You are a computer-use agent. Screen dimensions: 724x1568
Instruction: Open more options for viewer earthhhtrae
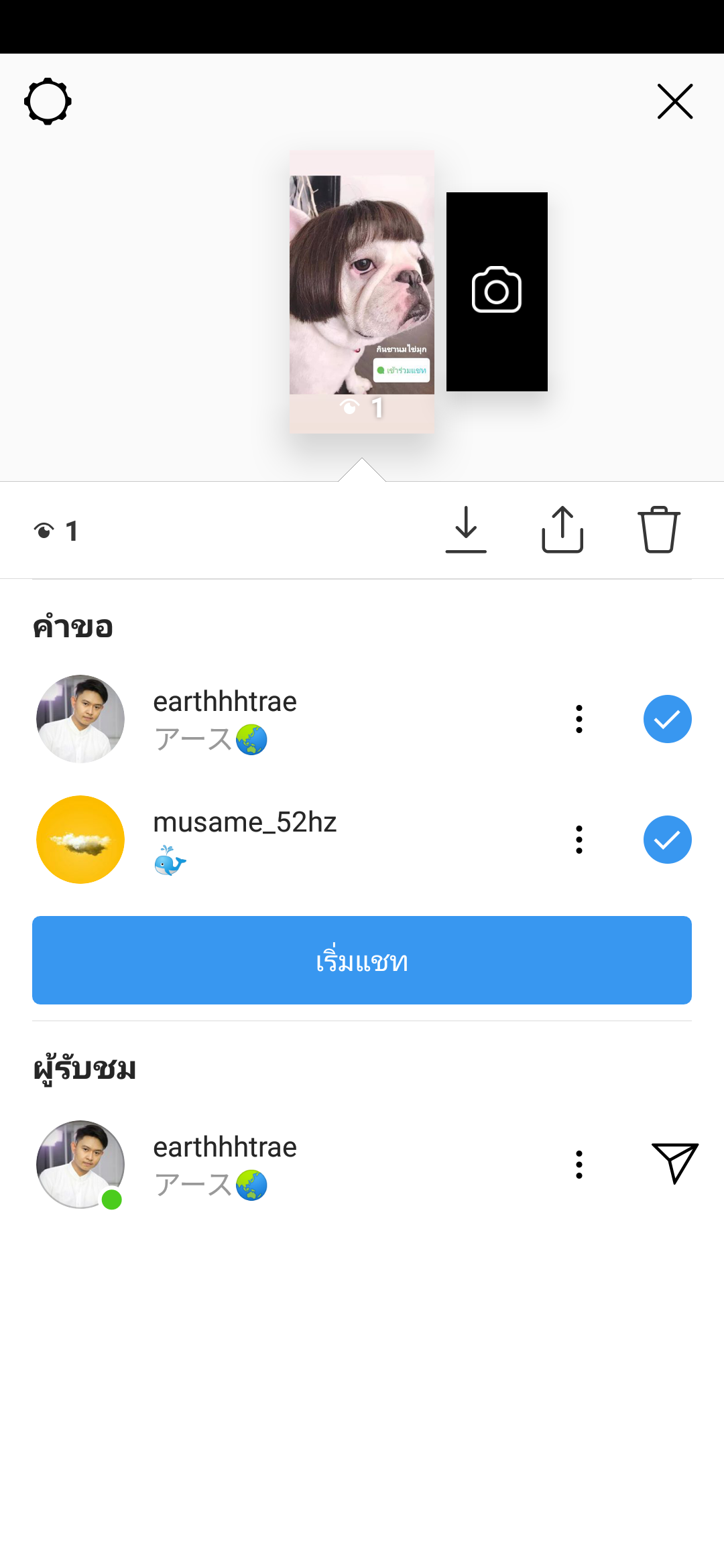(x=579, y=1165)
